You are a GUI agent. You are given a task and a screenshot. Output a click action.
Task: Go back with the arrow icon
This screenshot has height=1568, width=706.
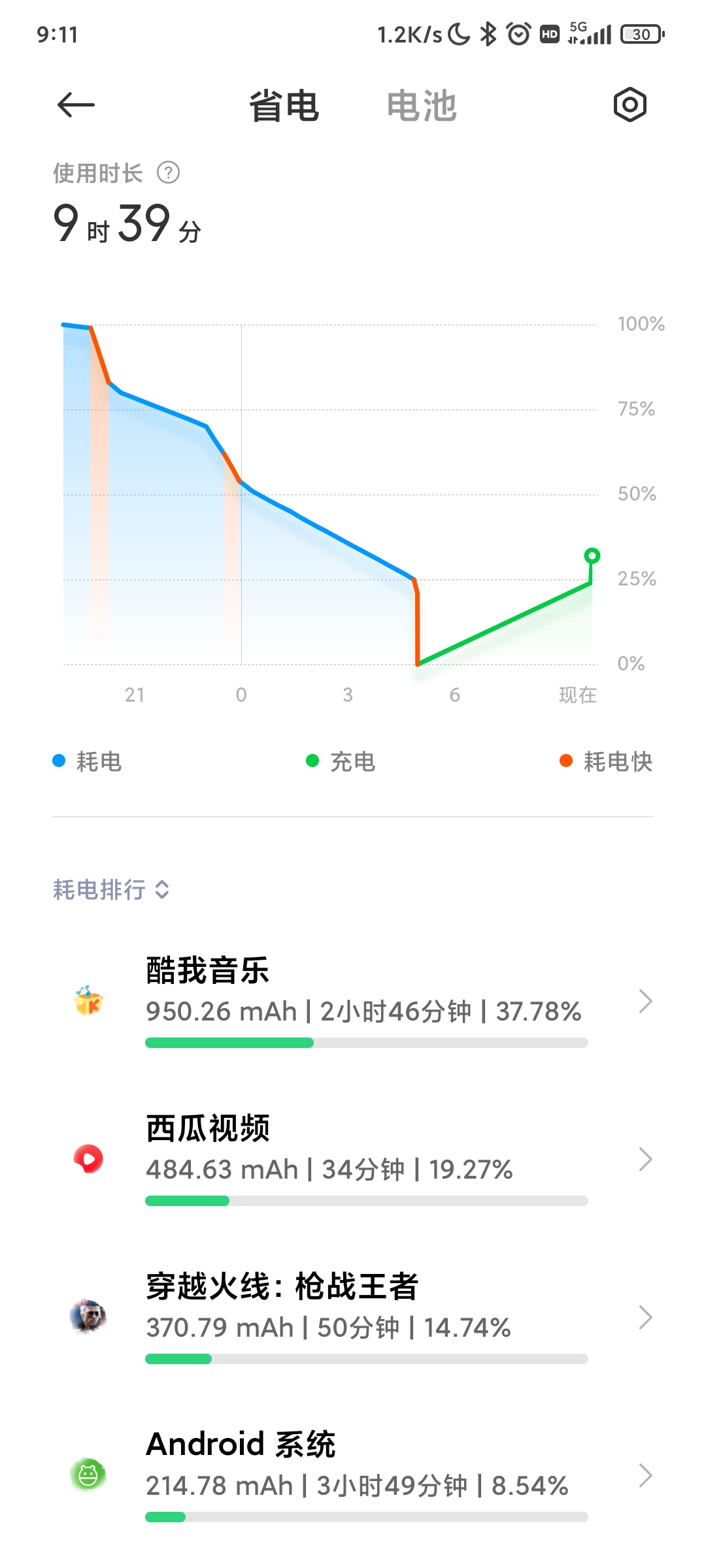click(76, 105)
